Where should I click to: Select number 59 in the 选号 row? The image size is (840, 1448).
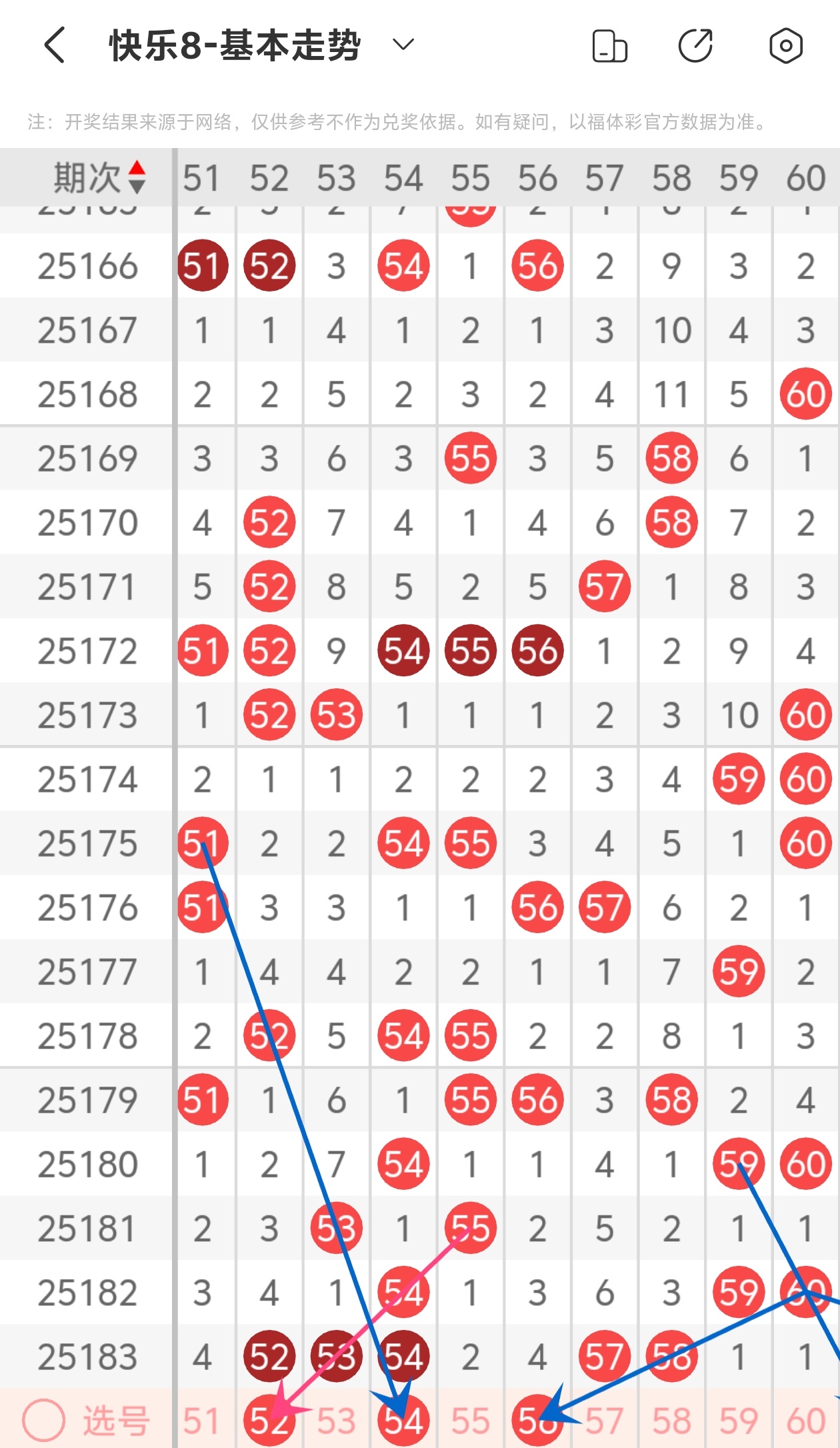tap(739, 1421)
